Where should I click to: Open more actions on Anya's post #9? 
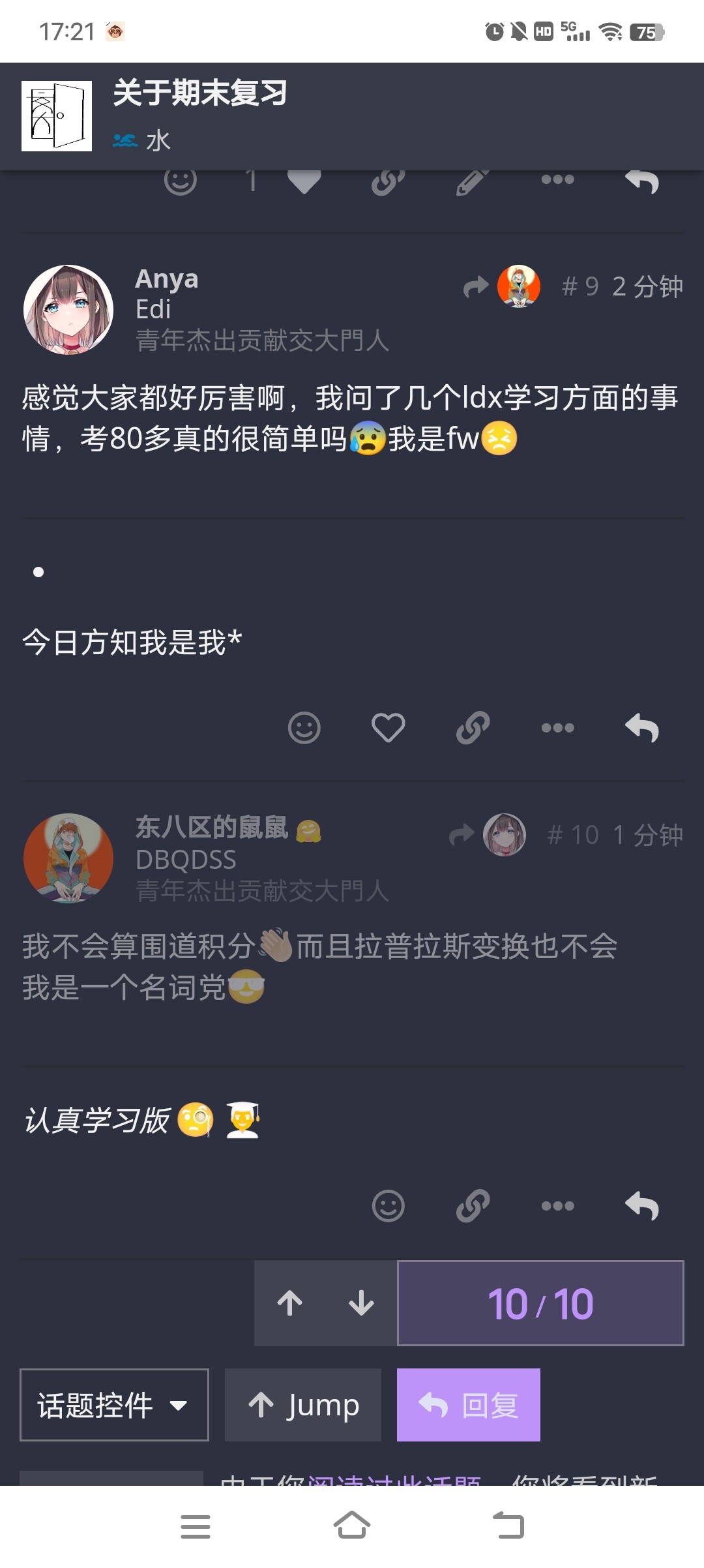[x=557, y=728]
